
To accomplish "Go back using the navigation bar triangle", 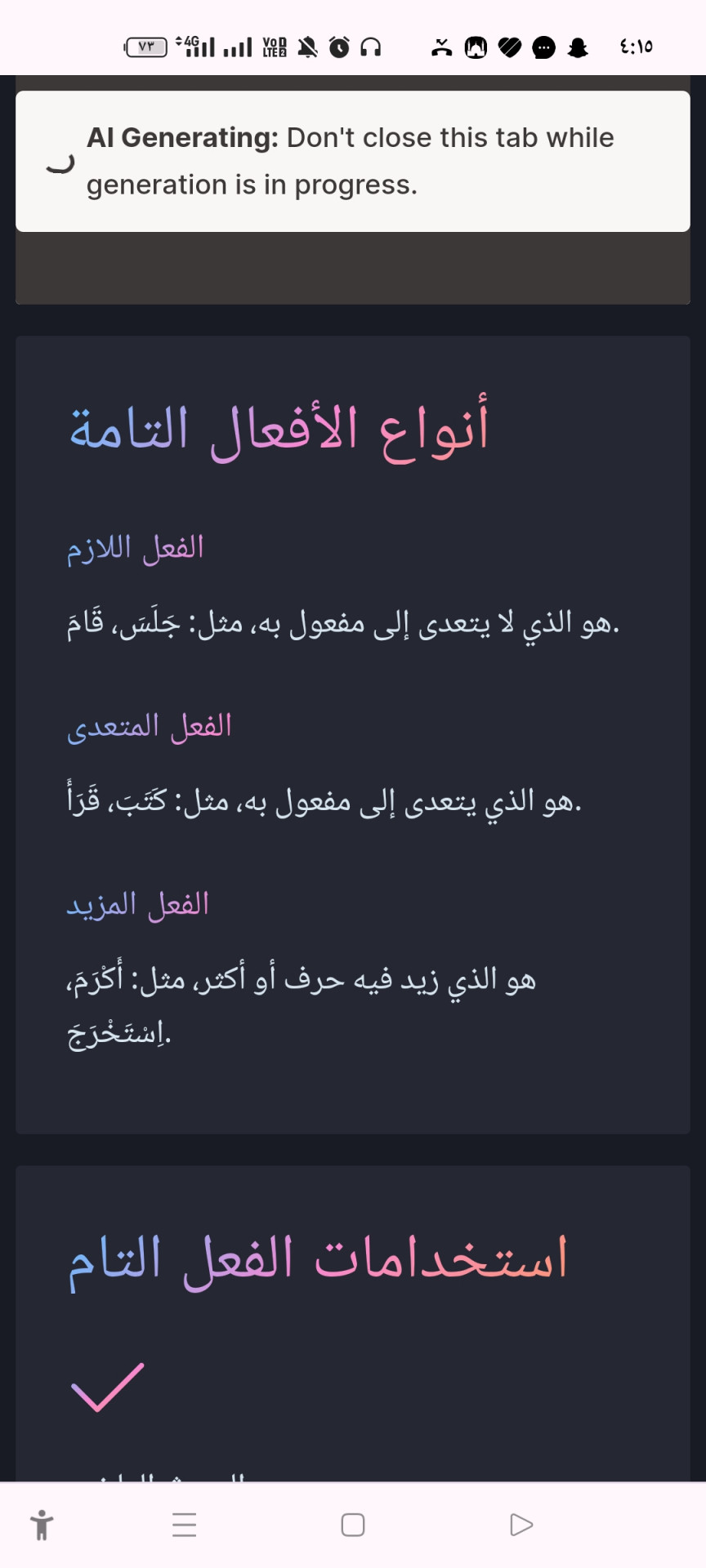I will [521, 1525].
